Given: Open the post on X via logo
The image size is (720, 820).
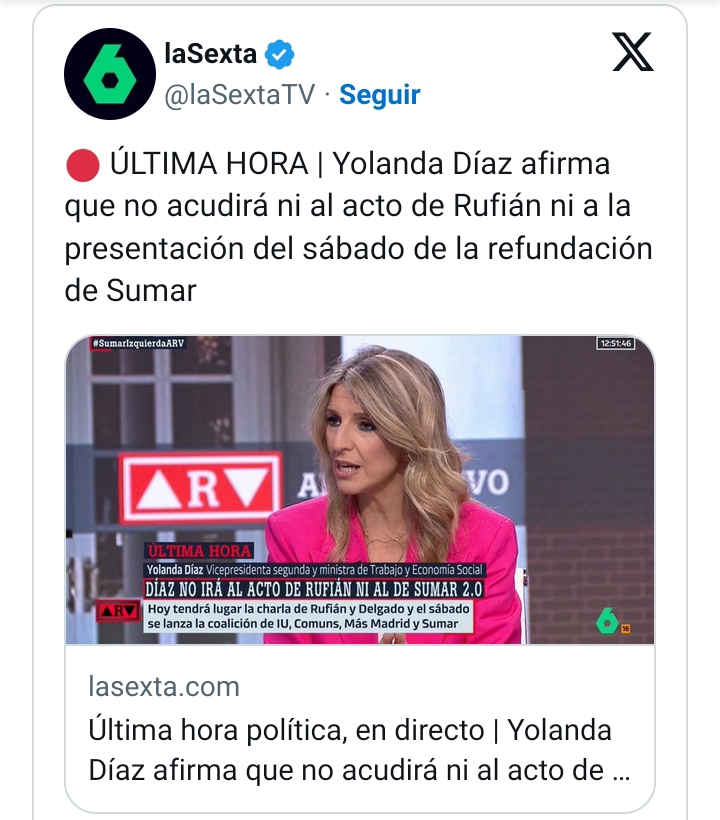Looking at the screenshot, I should 632,52.
